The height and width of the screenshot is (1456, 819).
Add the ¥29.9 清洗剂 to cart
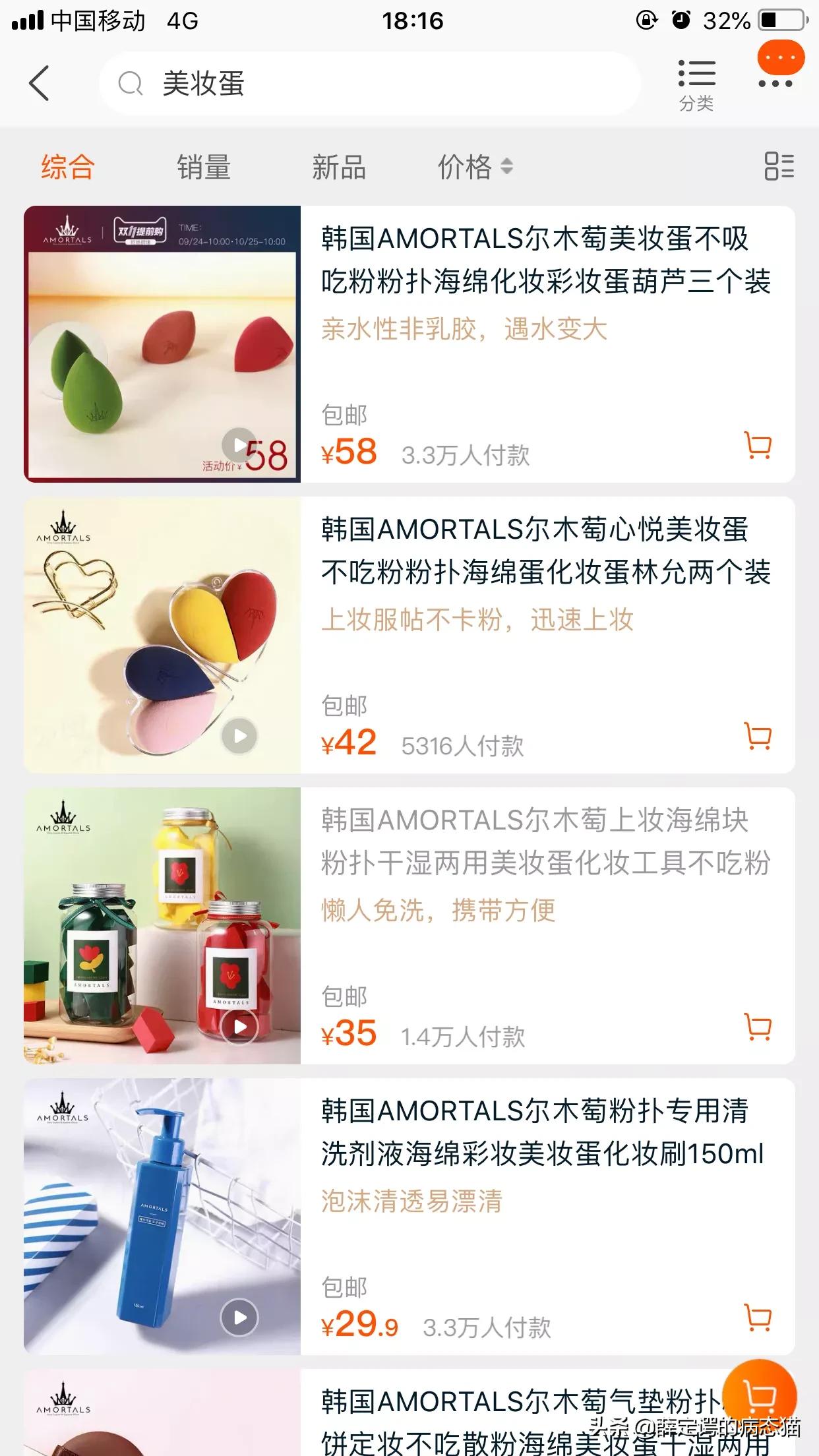tap(758, 1318)
